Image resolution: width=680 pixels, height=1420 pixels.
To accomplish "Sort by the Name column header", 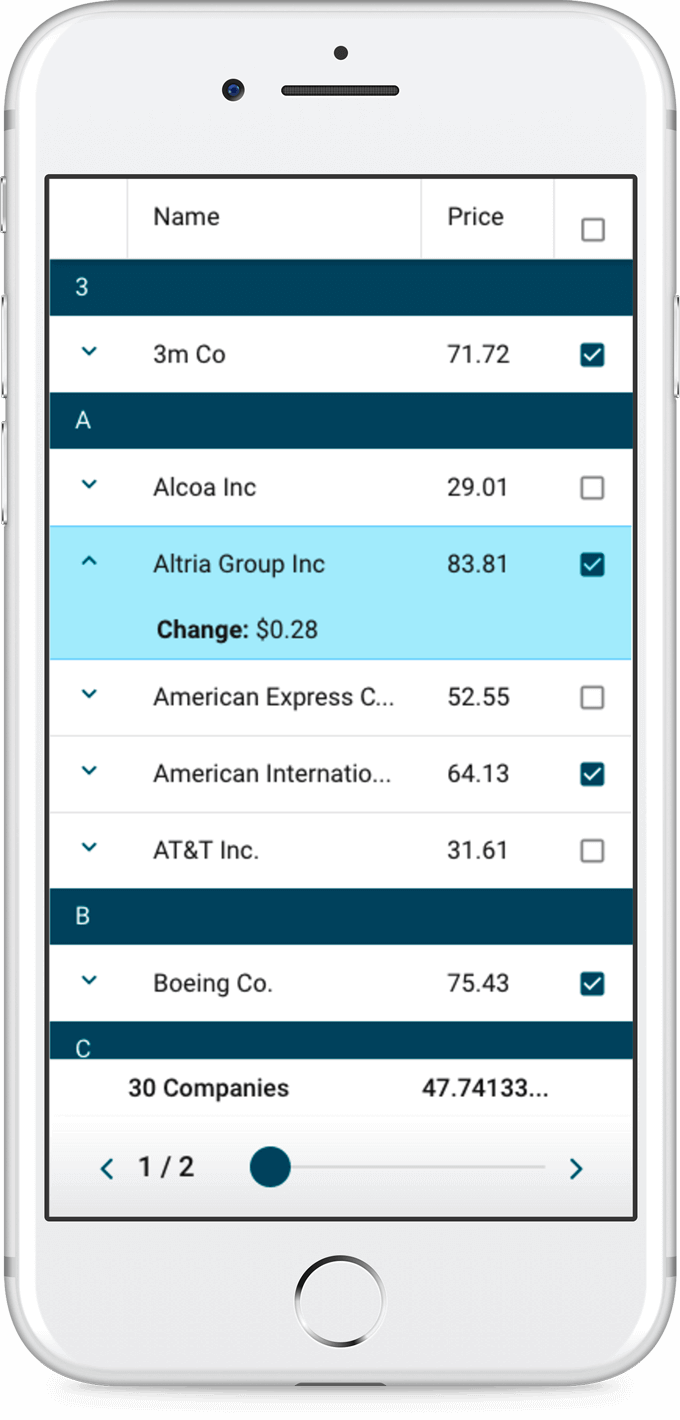I will tap(186, 217).
